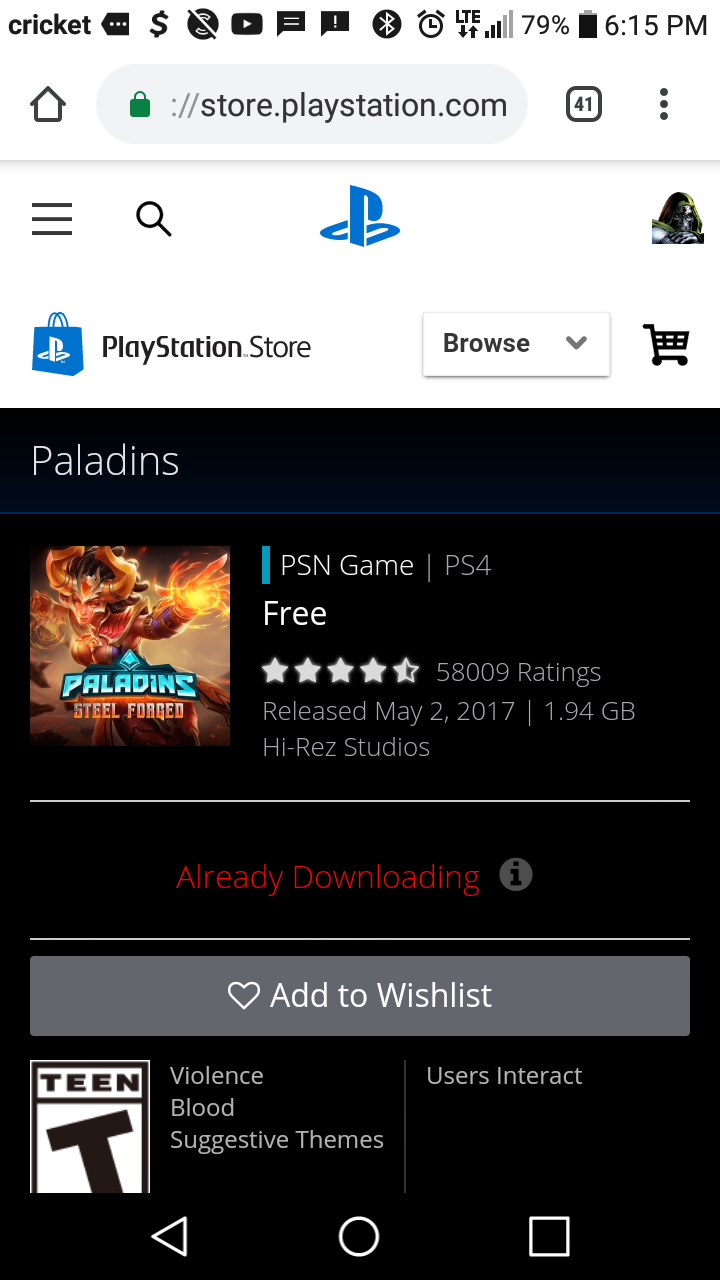Open the Paladins cover image
720x1280 pixels.
130,646
